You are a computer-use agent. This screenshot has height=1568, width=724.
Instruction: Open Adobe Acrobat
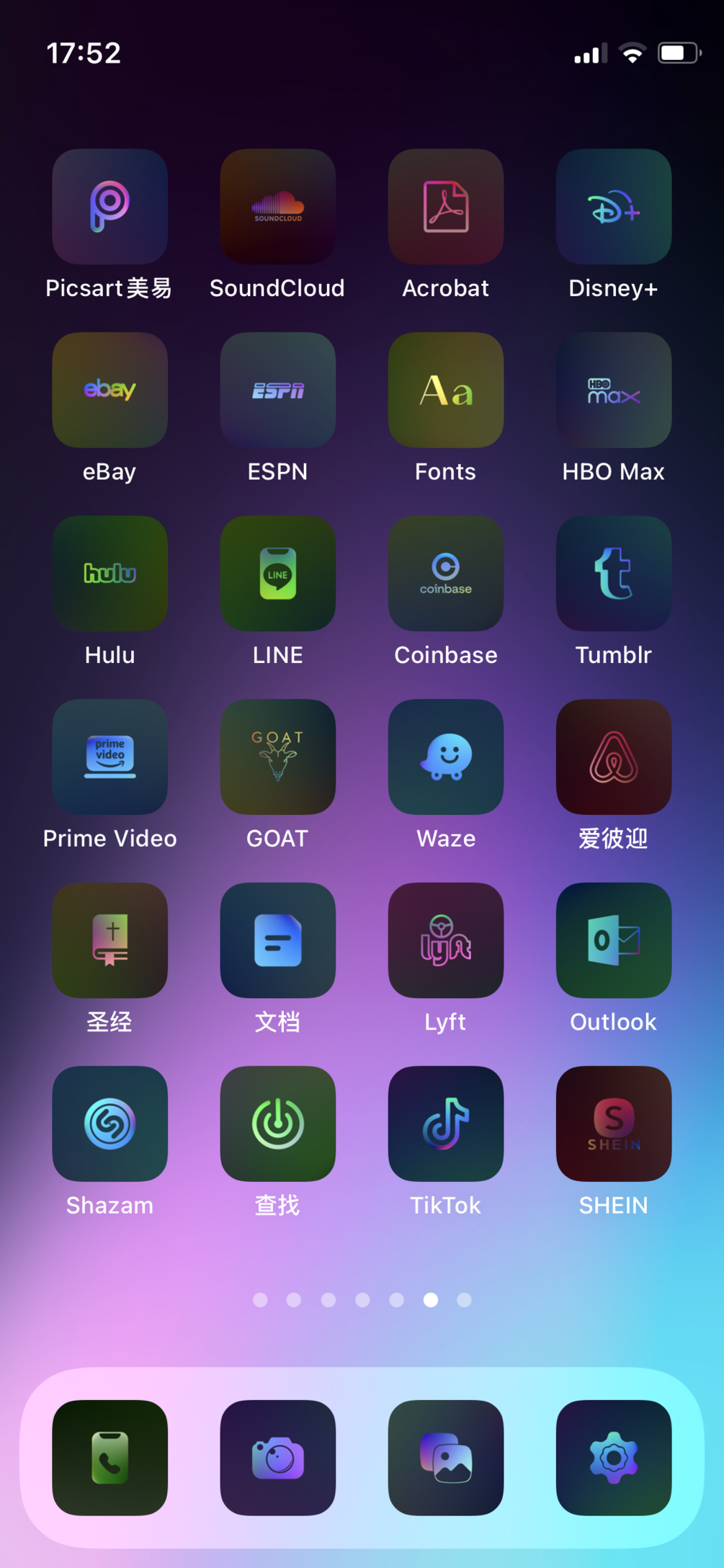[x=445, y=207]
